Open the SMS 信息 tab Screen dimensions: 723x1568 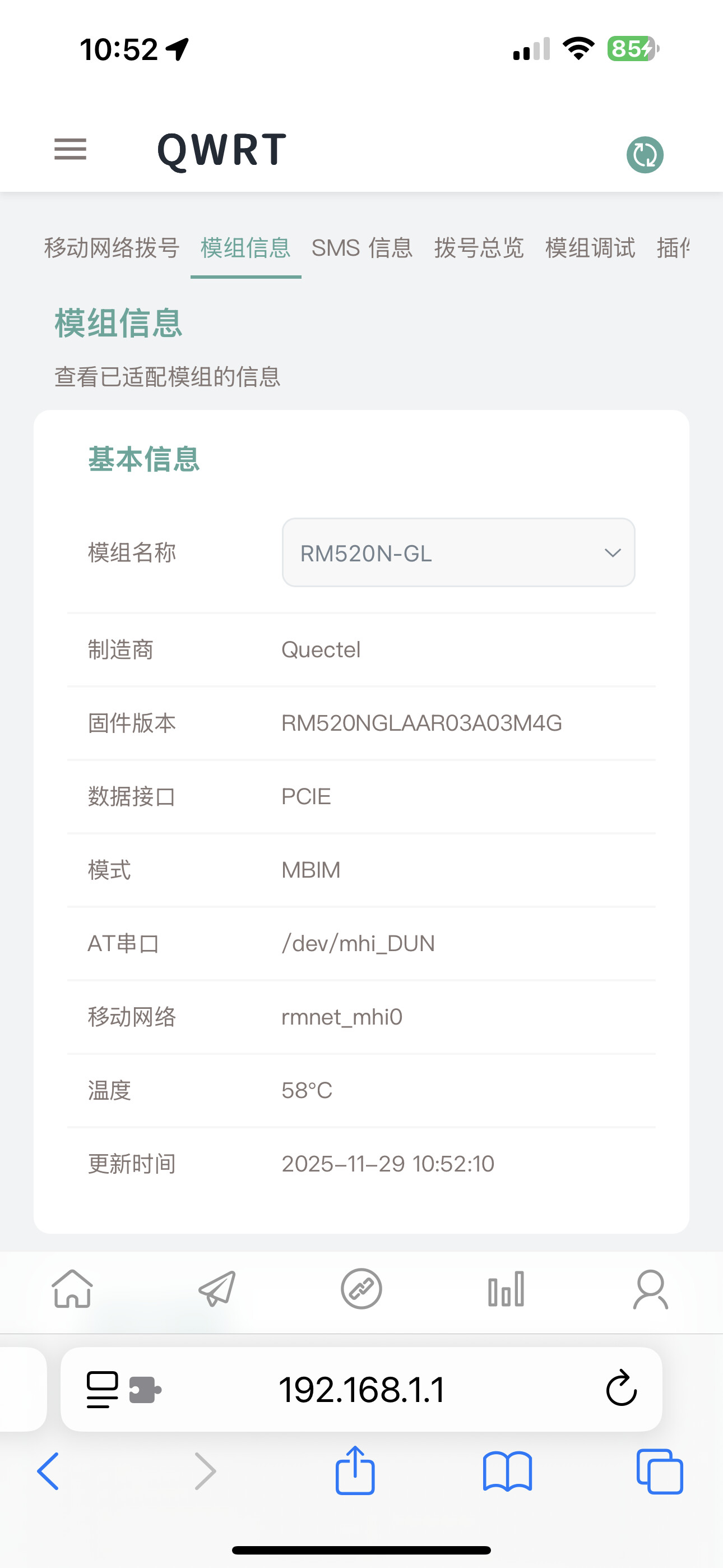coord(362,248)
